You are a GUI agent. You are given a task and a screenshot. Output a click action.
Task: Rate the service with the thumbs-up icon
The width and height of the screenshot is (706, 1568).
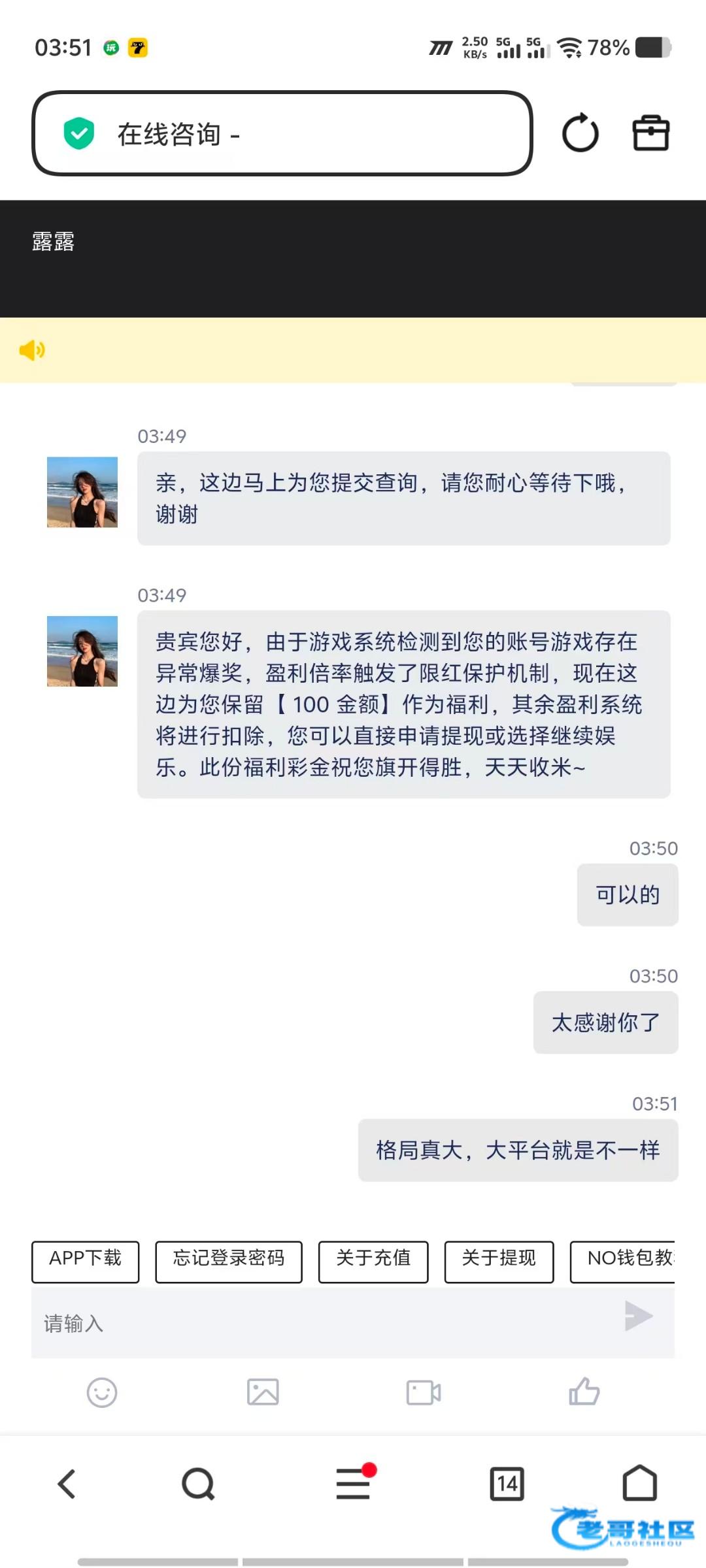coord(584,1392)
